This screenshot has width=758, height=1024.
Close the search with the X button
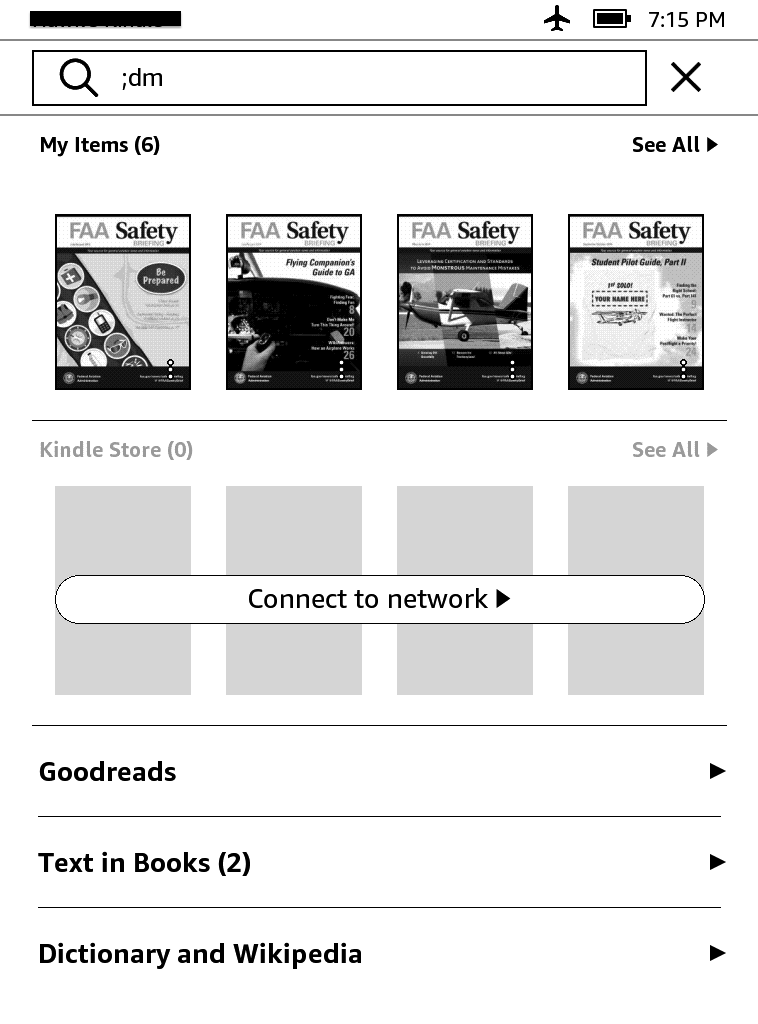686,78
